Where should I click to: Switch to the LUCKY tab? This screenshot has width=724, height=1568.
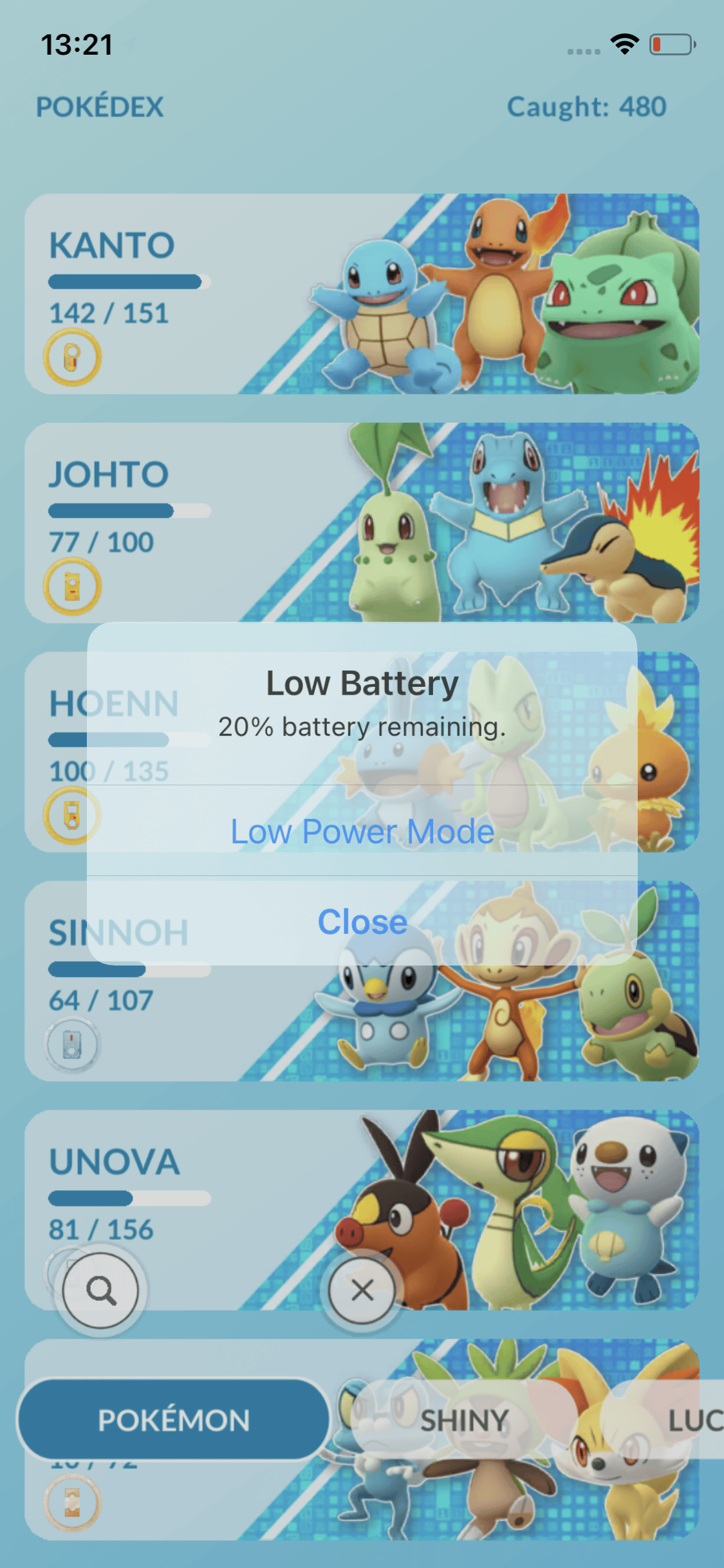695,1420
